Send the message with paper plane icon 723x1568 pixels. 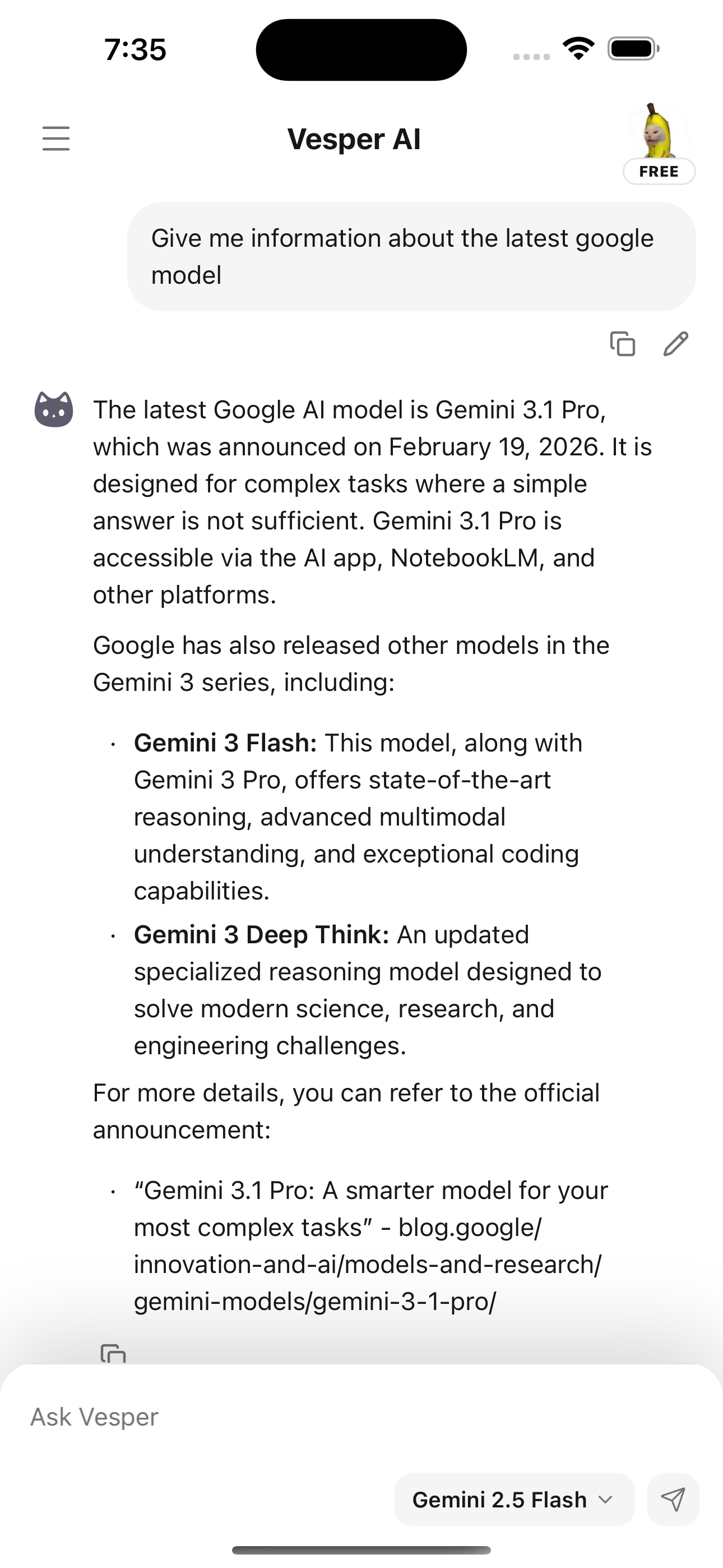tap(673, 1499)
